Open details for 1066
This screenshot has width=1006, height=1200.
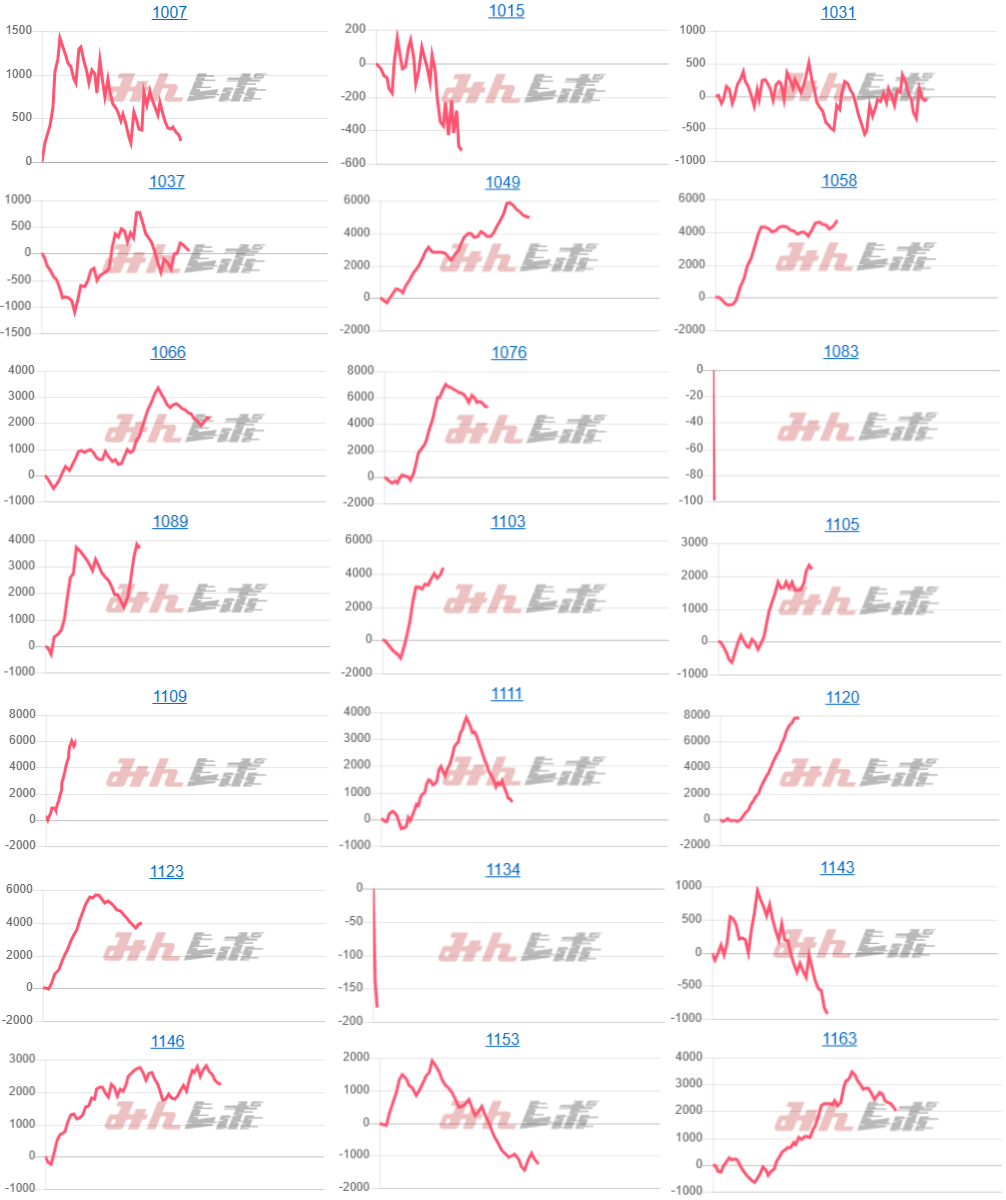coord(168,352)
